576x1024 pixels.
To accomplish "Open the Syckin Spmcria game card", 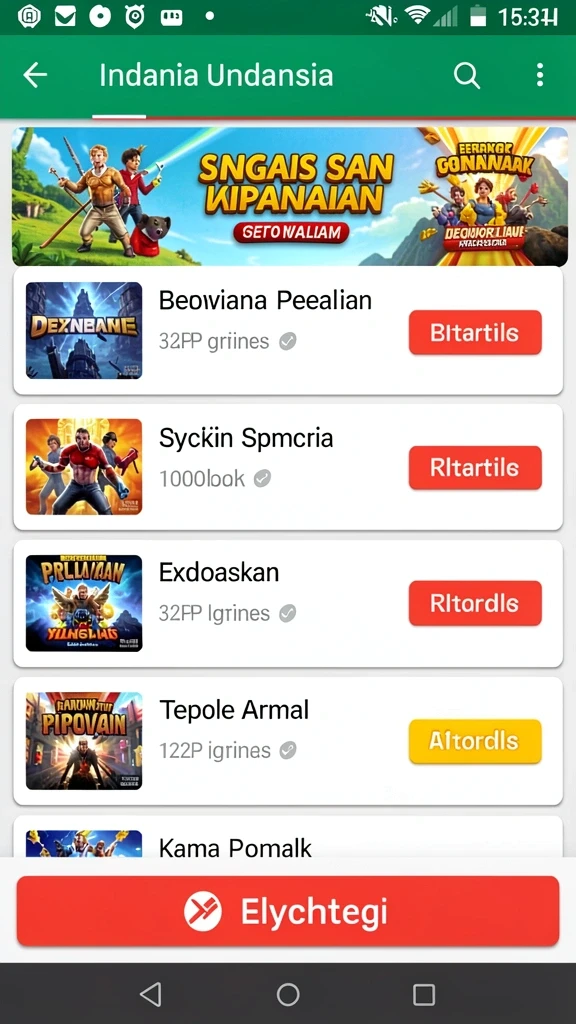I will pos(288,467).
